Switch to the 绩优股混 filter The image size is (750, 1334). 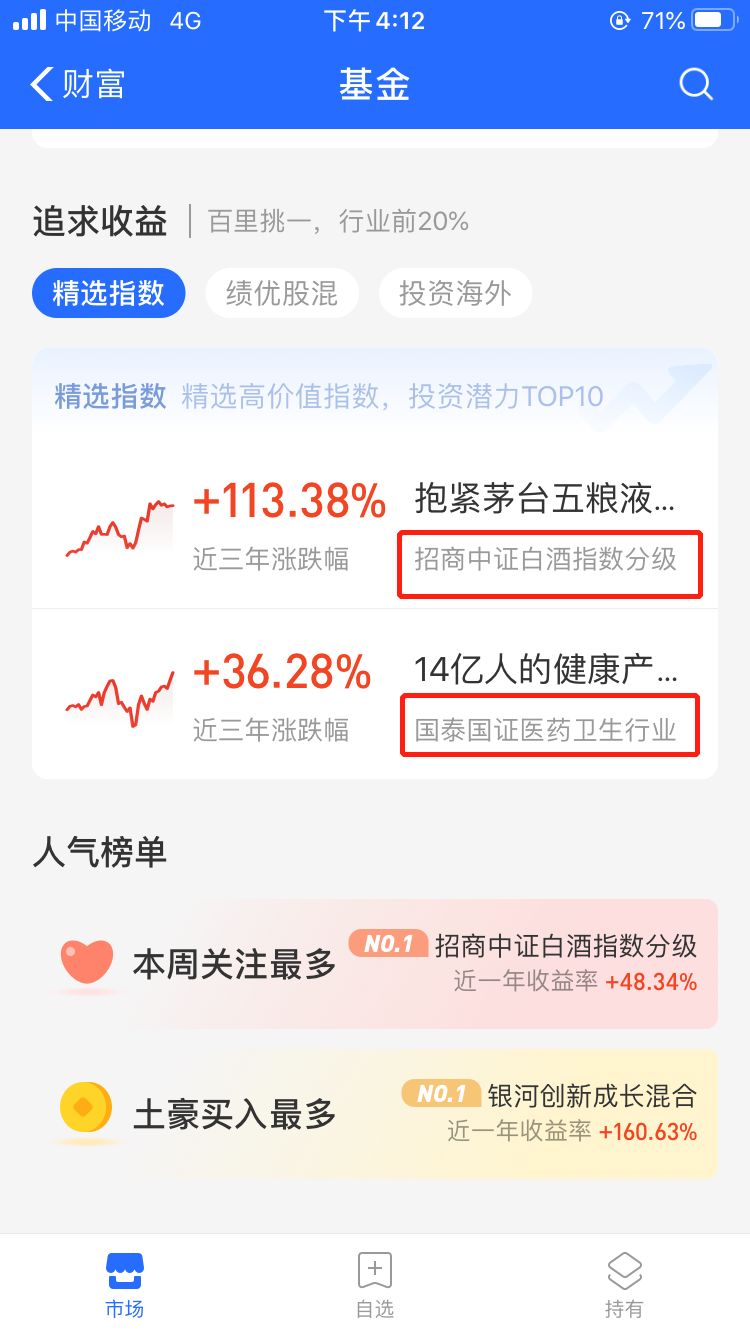pos(281,292)
